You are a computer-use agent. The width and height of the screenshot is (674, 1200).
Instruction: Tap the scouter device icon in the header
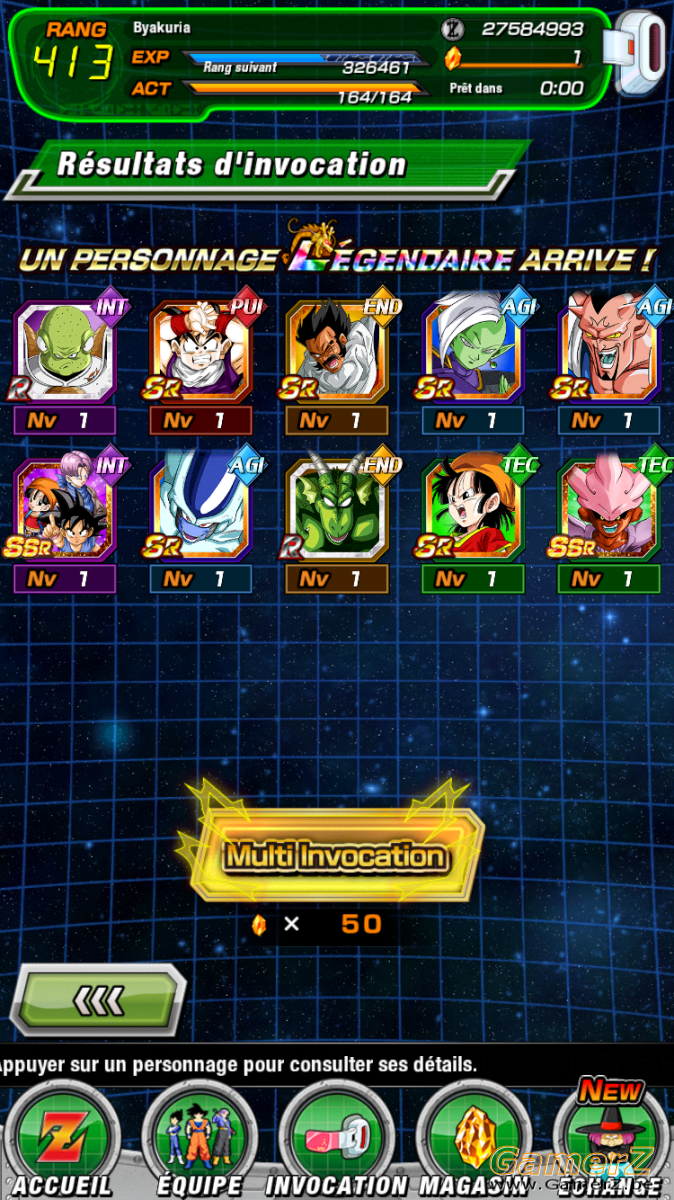tap(640, 55)
